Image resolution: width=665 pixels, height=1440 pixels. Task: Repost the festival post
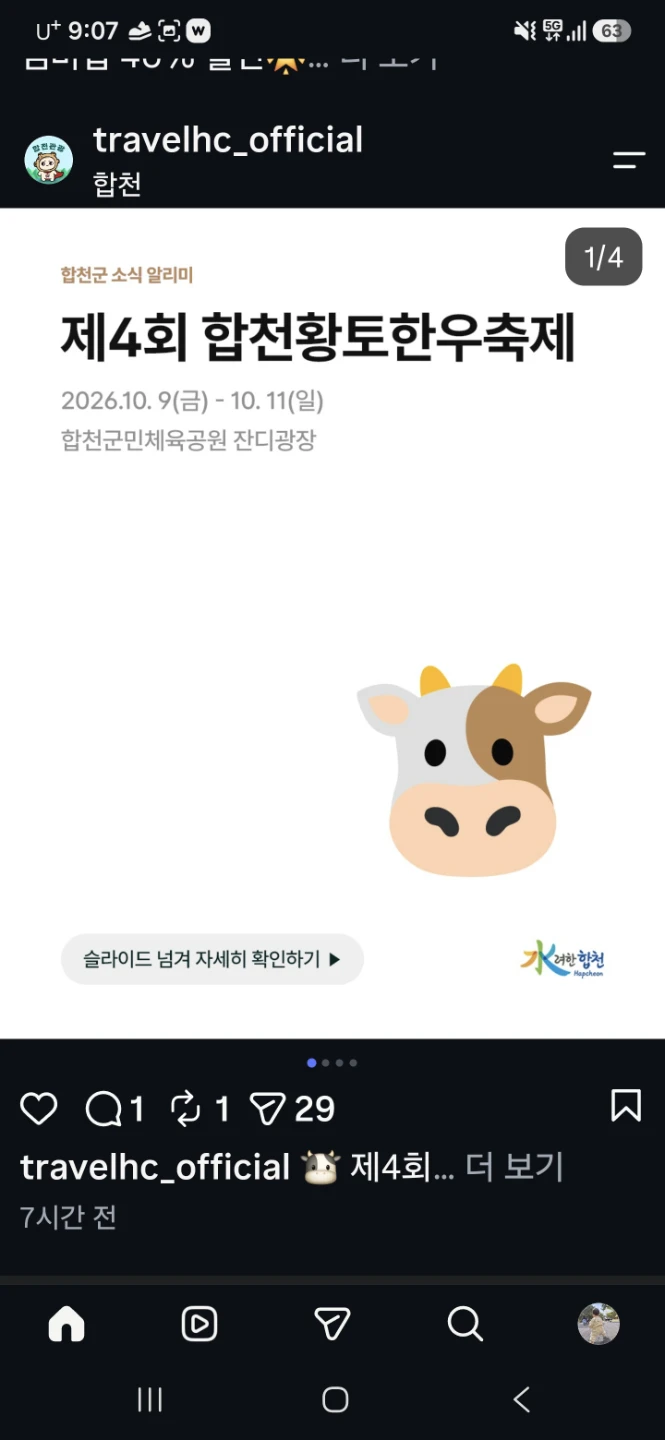pyautogui.click(x=186, y=1108)
